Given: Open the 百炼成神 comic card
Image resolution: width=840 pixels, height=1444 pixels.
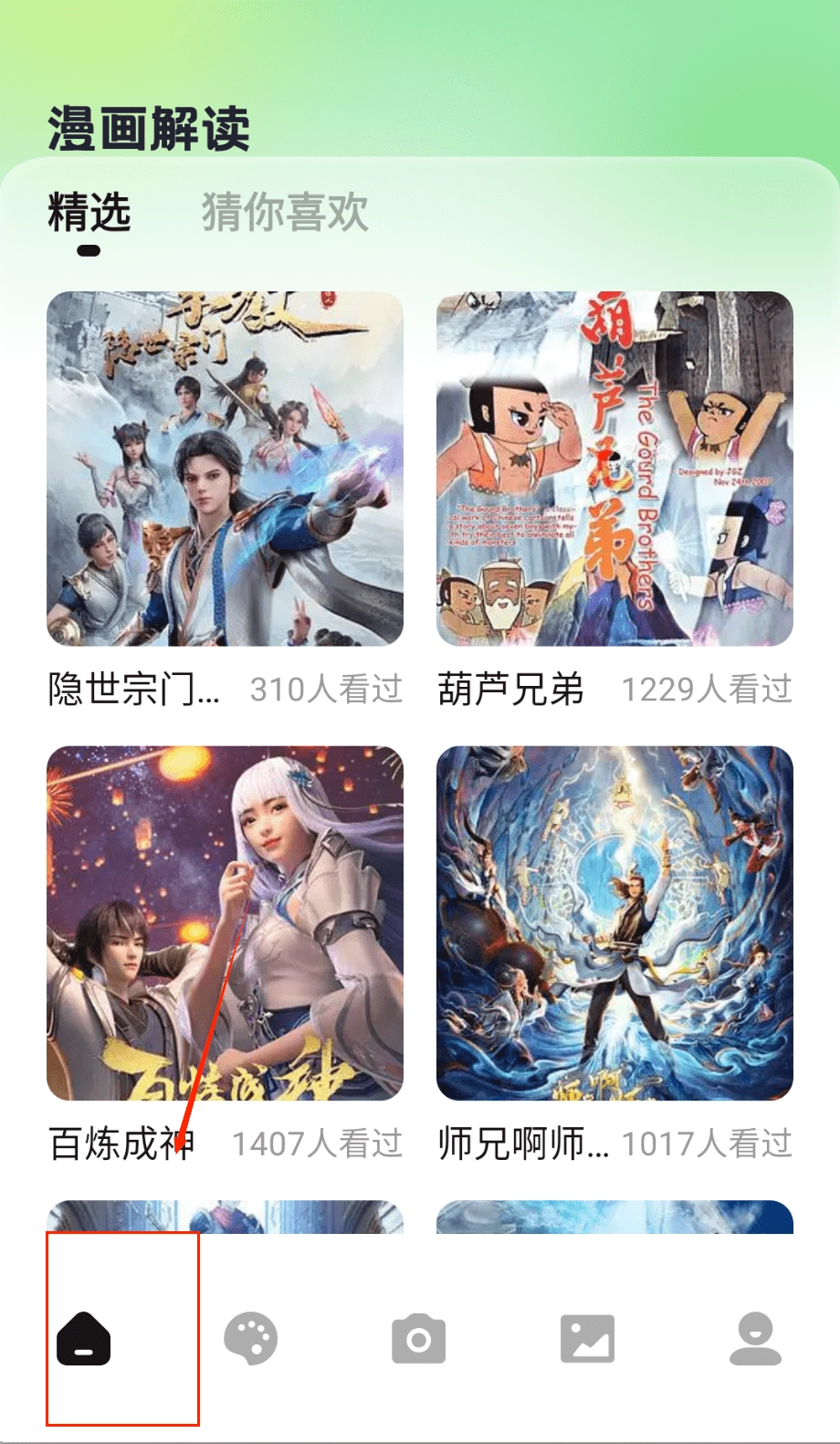Looking at the screenshot, I should pyautogui.click(x=225, y=922).
